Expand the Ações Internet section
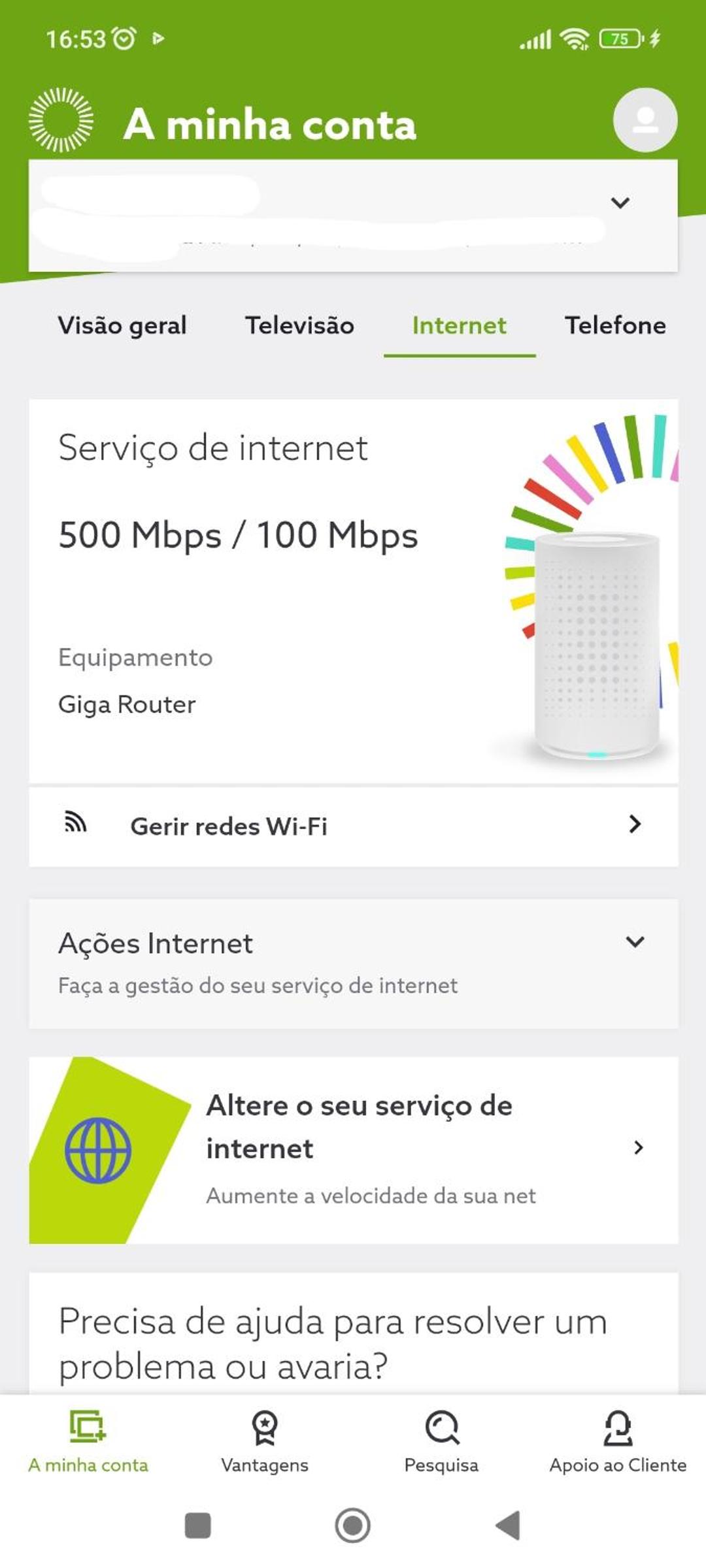Image resolution: width=706 pixels, height=1568 pixels. [353, 963]
